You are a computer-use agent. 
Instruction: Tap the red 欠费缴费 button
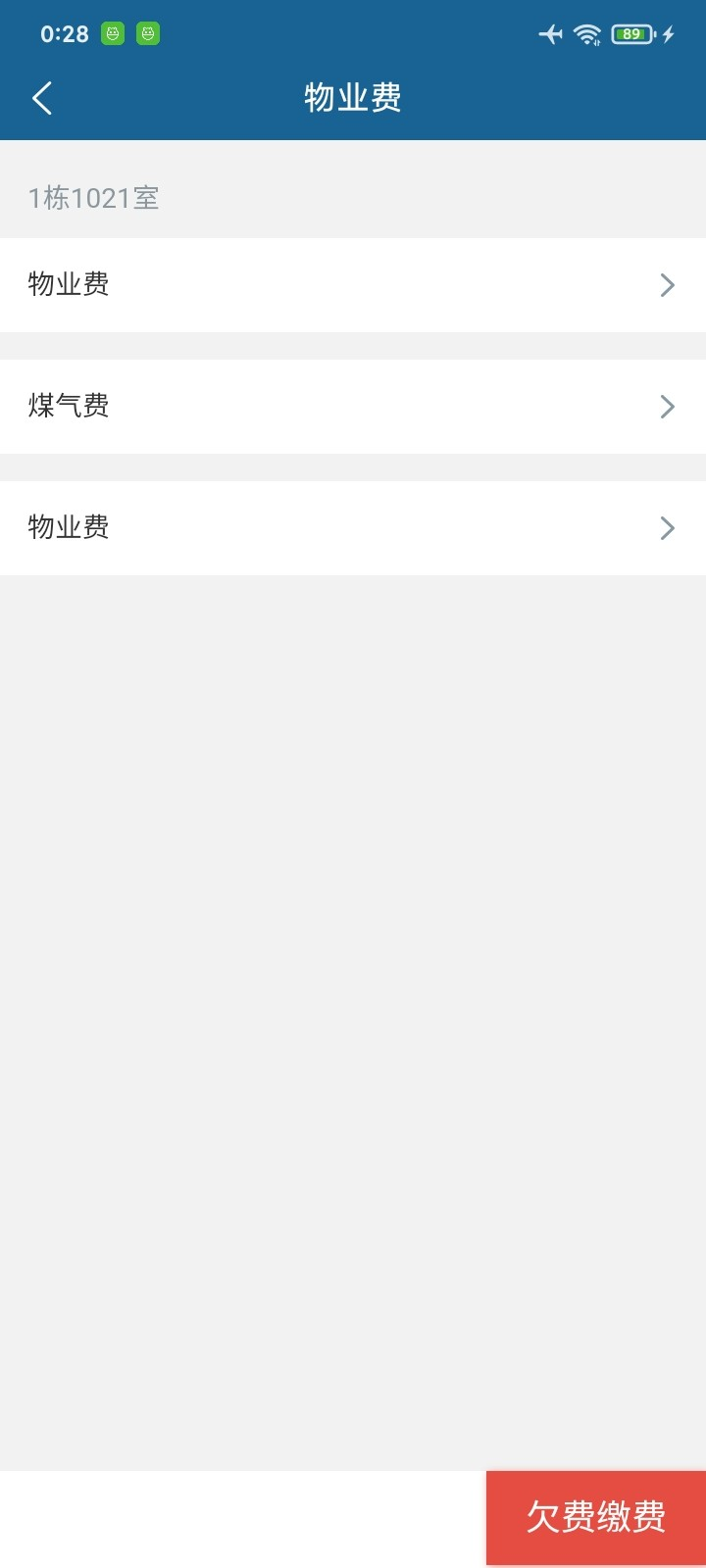(596, 1517)
